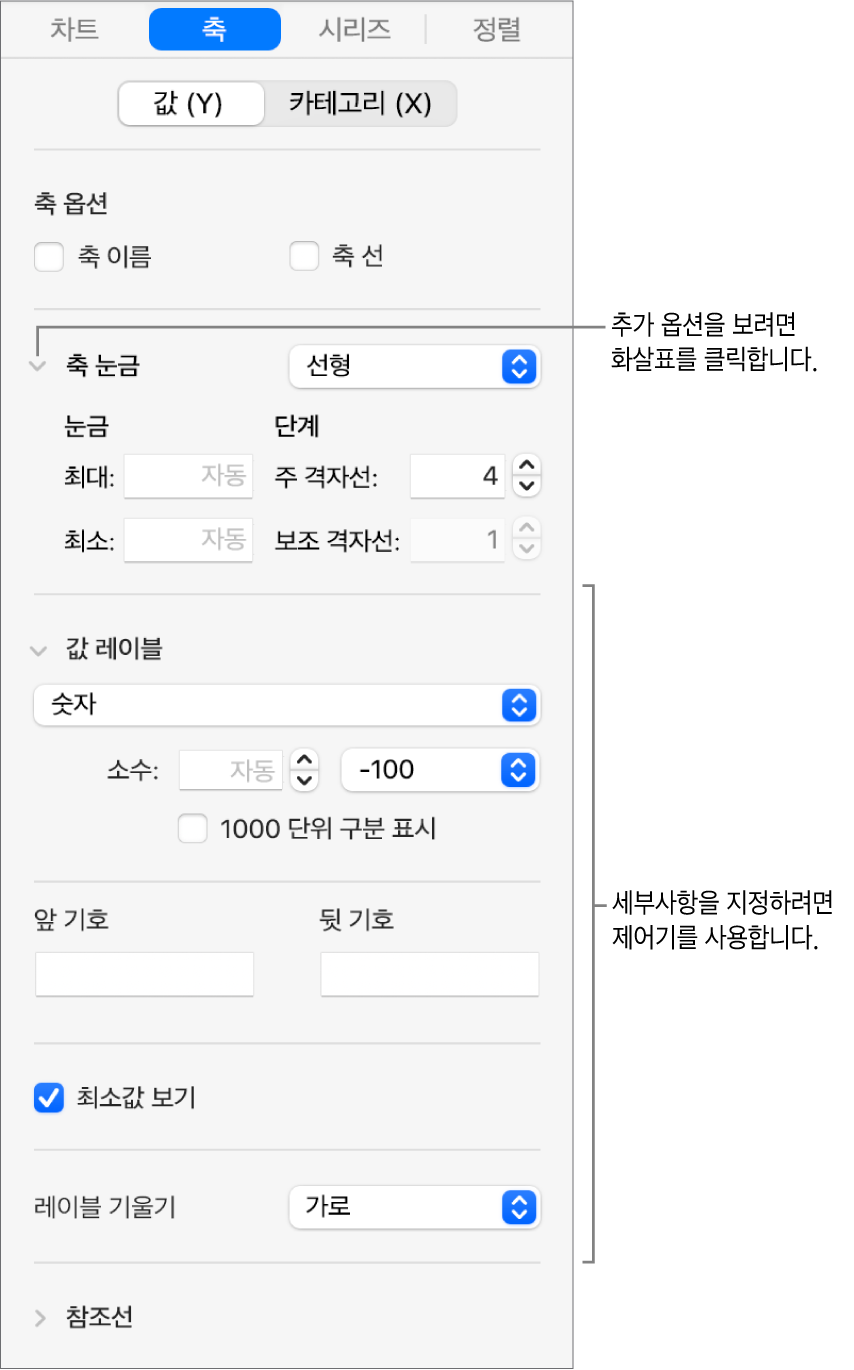Adjust the 주 격자선 stepper
The height and width of the screenshot is (1370, 854).
(527, 477)
